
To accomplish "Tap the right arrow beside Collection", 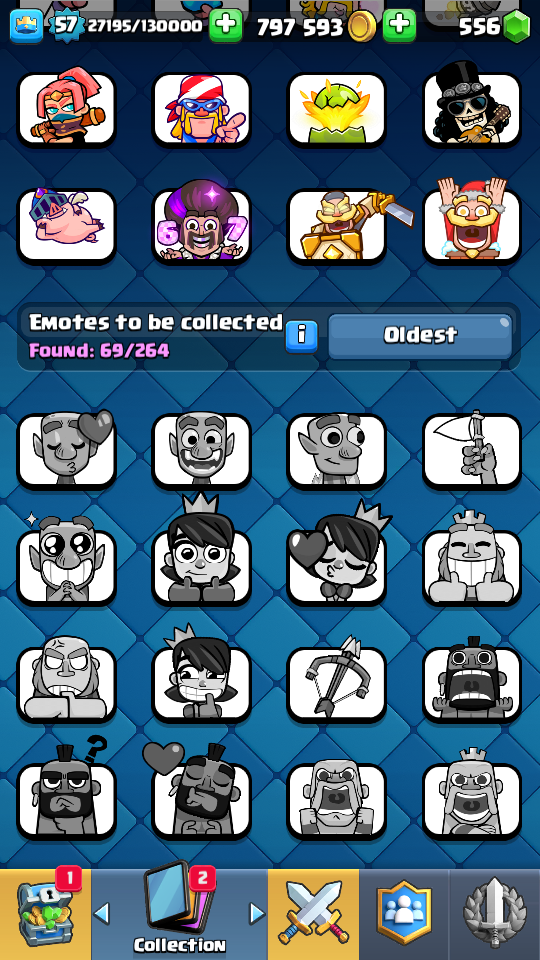I will click(257, 913).
